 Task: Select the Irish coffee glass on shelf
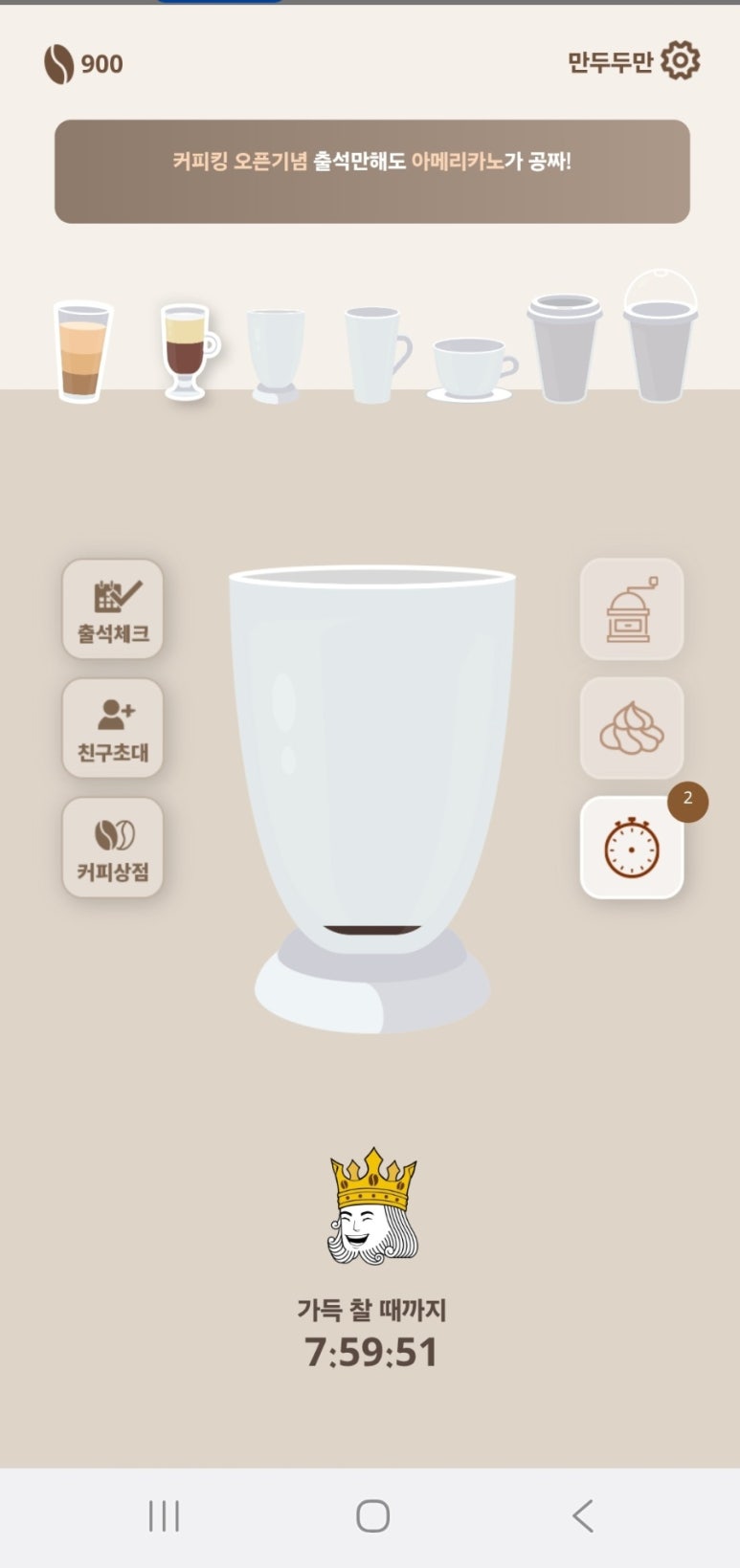188,350
